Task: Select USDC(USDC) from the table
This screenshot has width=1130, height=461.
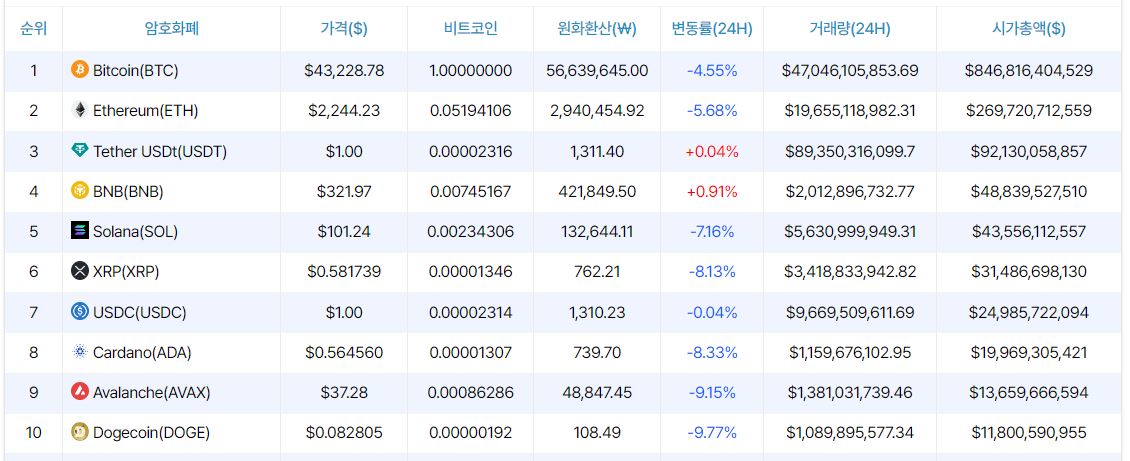Action: (x=139, y=312)
